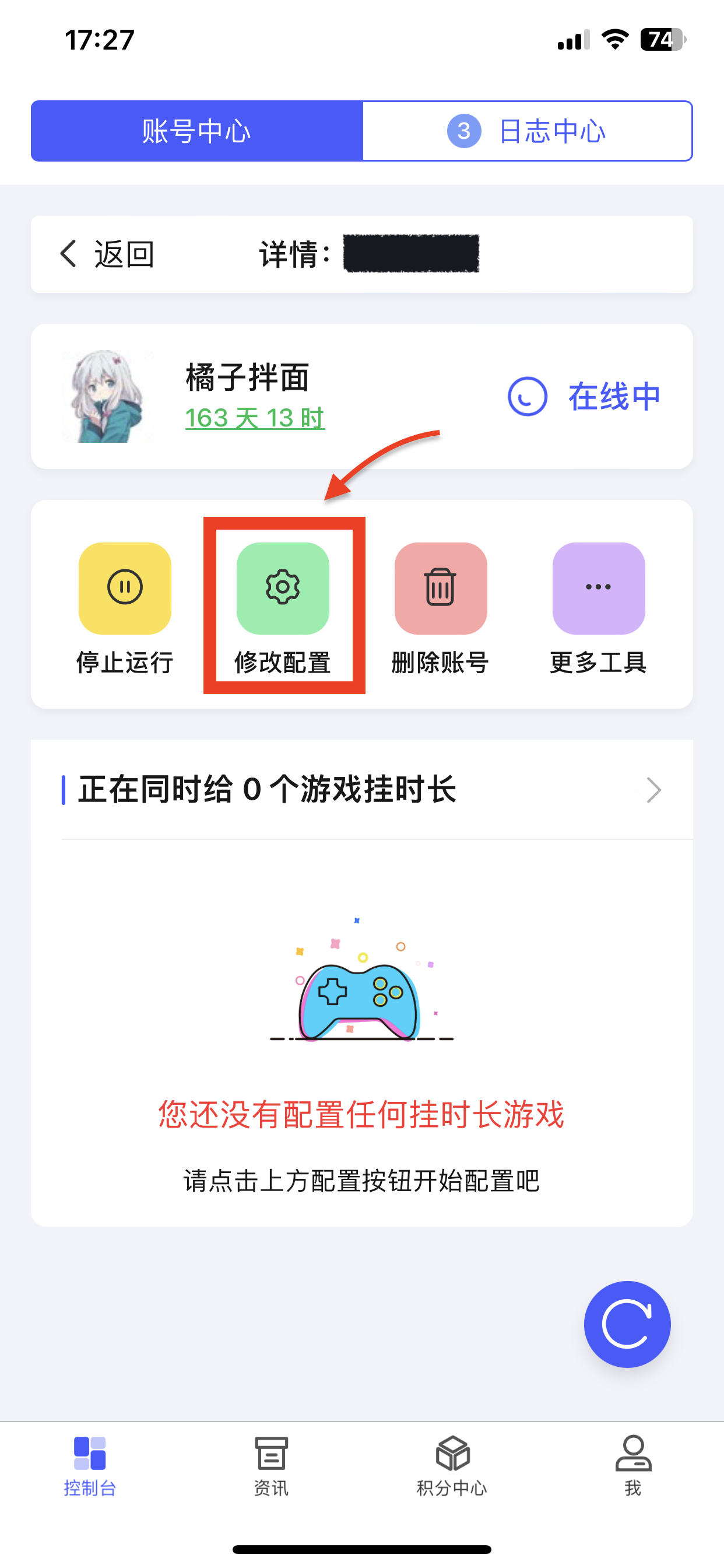The height and width of the screenshot is (1568, 724).
Task: Go to 积分中心 tab
Action: click(x=452, y=1466)
